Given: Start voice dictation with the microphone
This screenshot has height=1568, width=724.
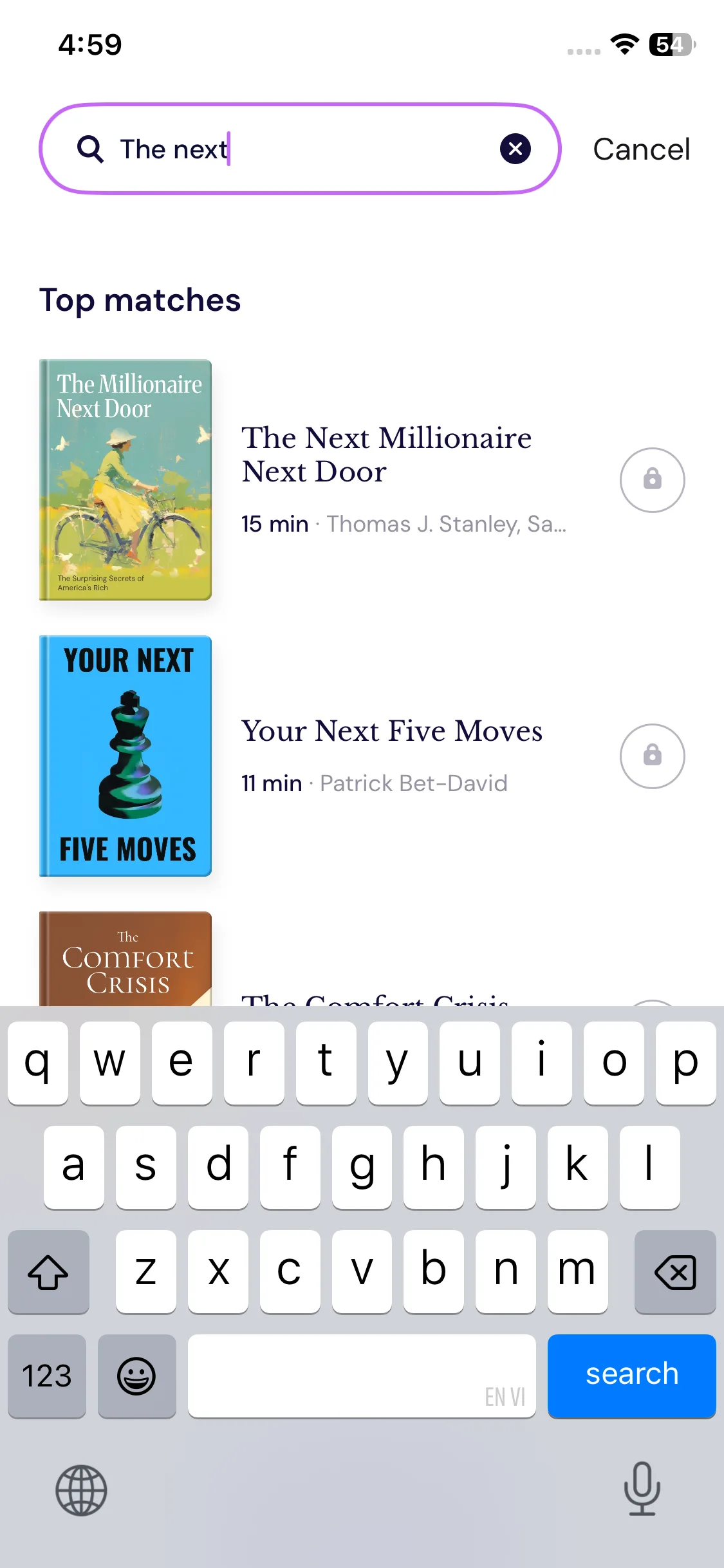Looking at the screenshot, I should pyautogui.click(x=642, y=1489).
